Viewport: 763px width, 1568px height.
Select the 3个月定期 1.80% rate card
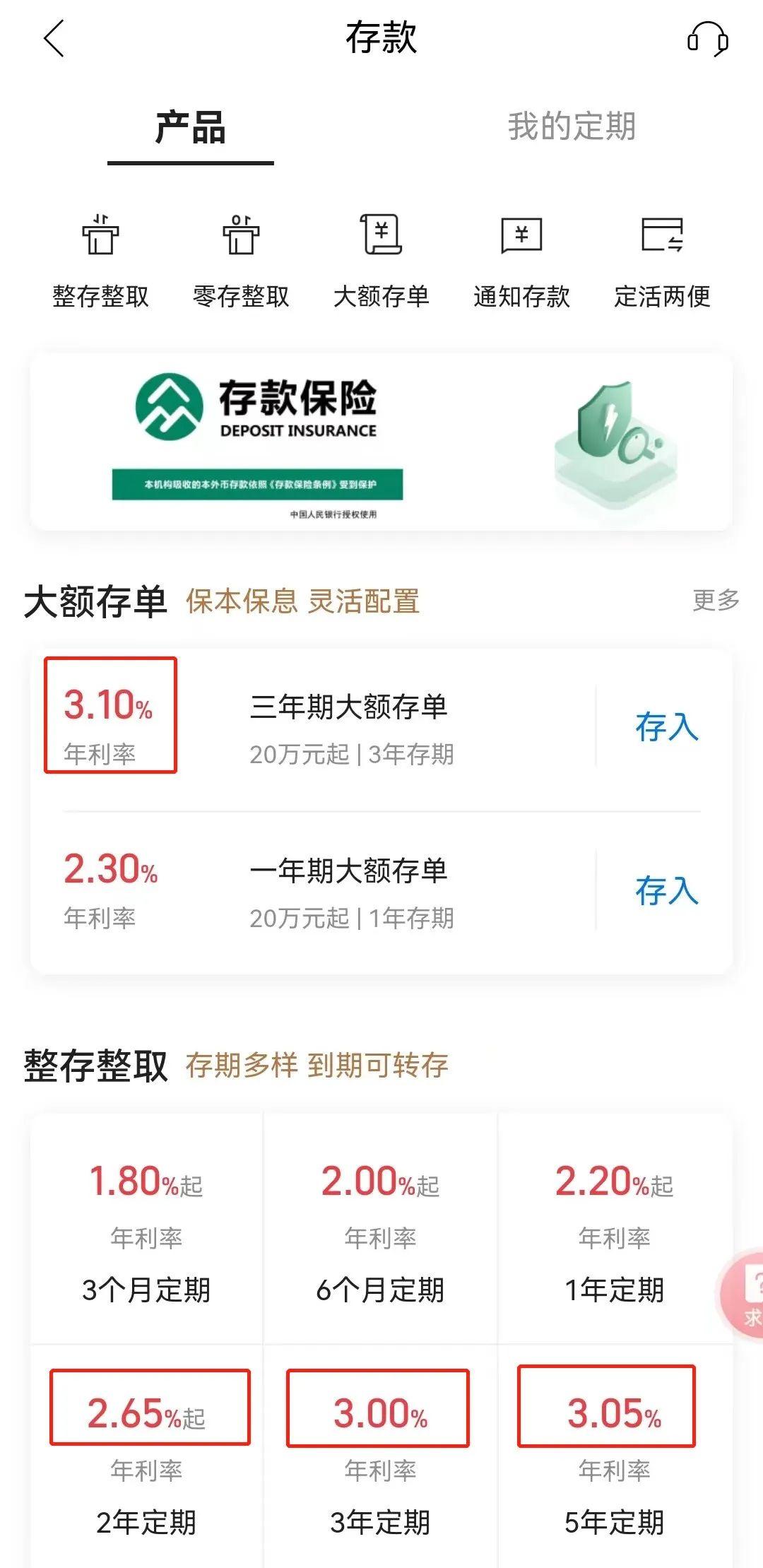146,1230
